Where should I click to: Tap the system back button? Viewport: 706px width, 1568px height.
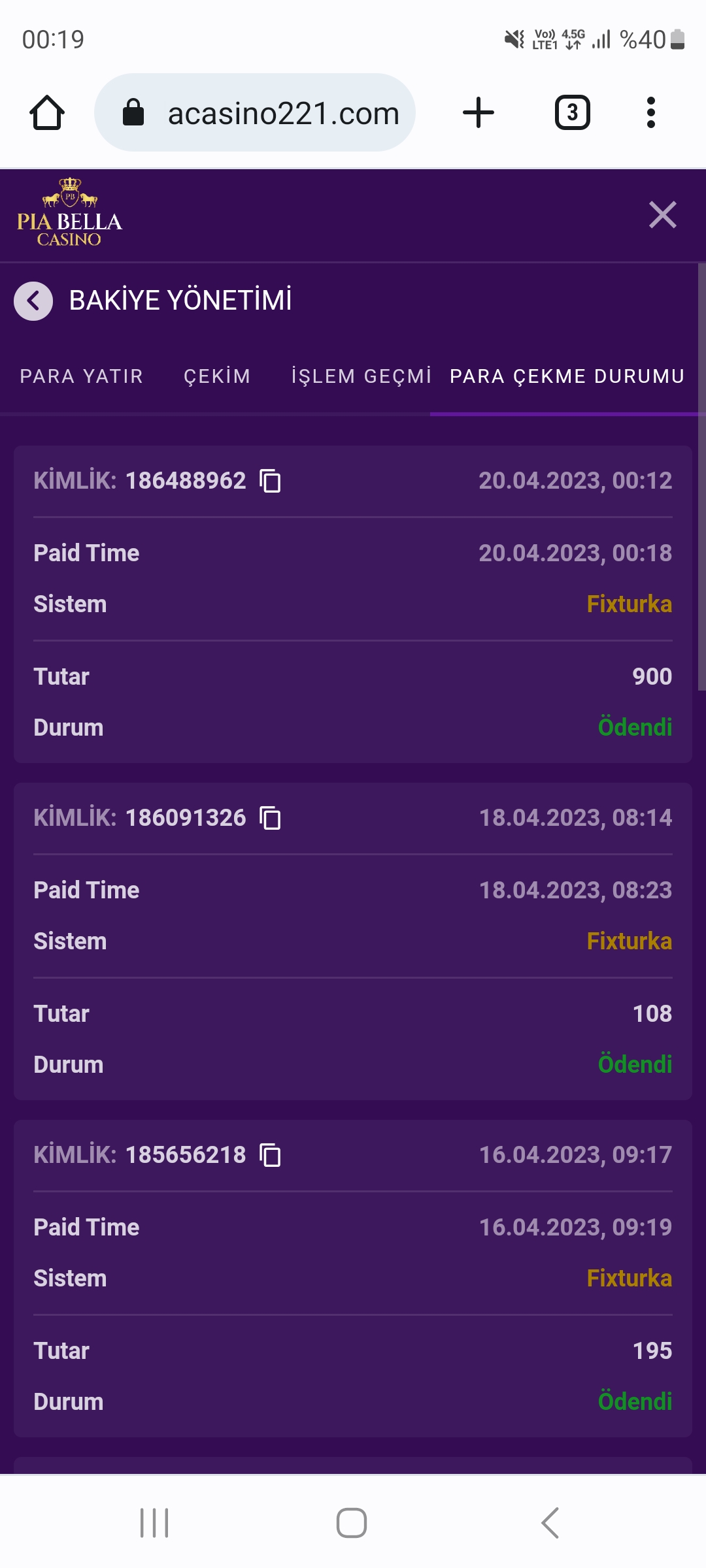click(x=550, y=1523)
